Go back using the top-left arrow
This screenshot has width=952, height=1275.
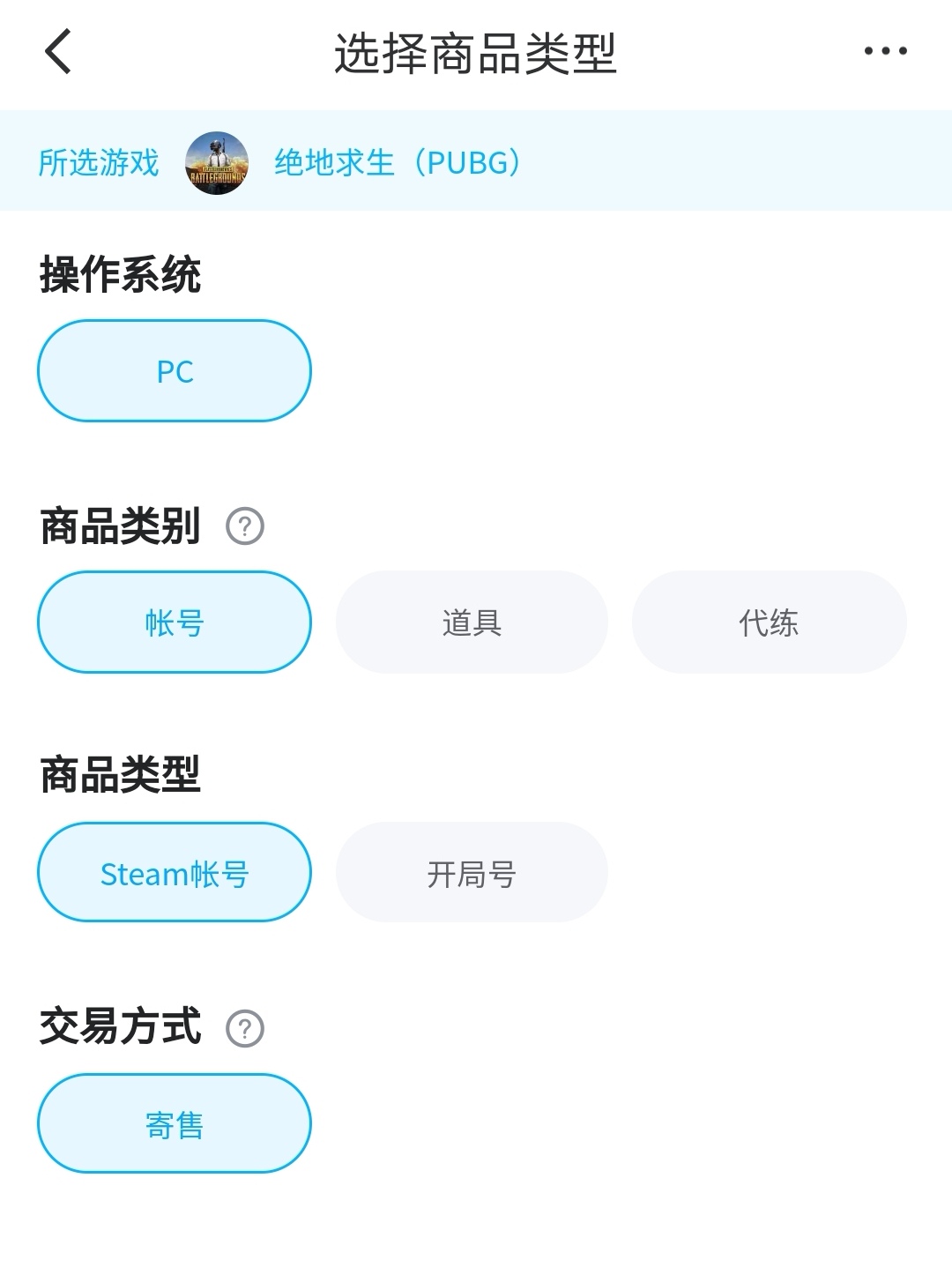[x=58, y=51]
